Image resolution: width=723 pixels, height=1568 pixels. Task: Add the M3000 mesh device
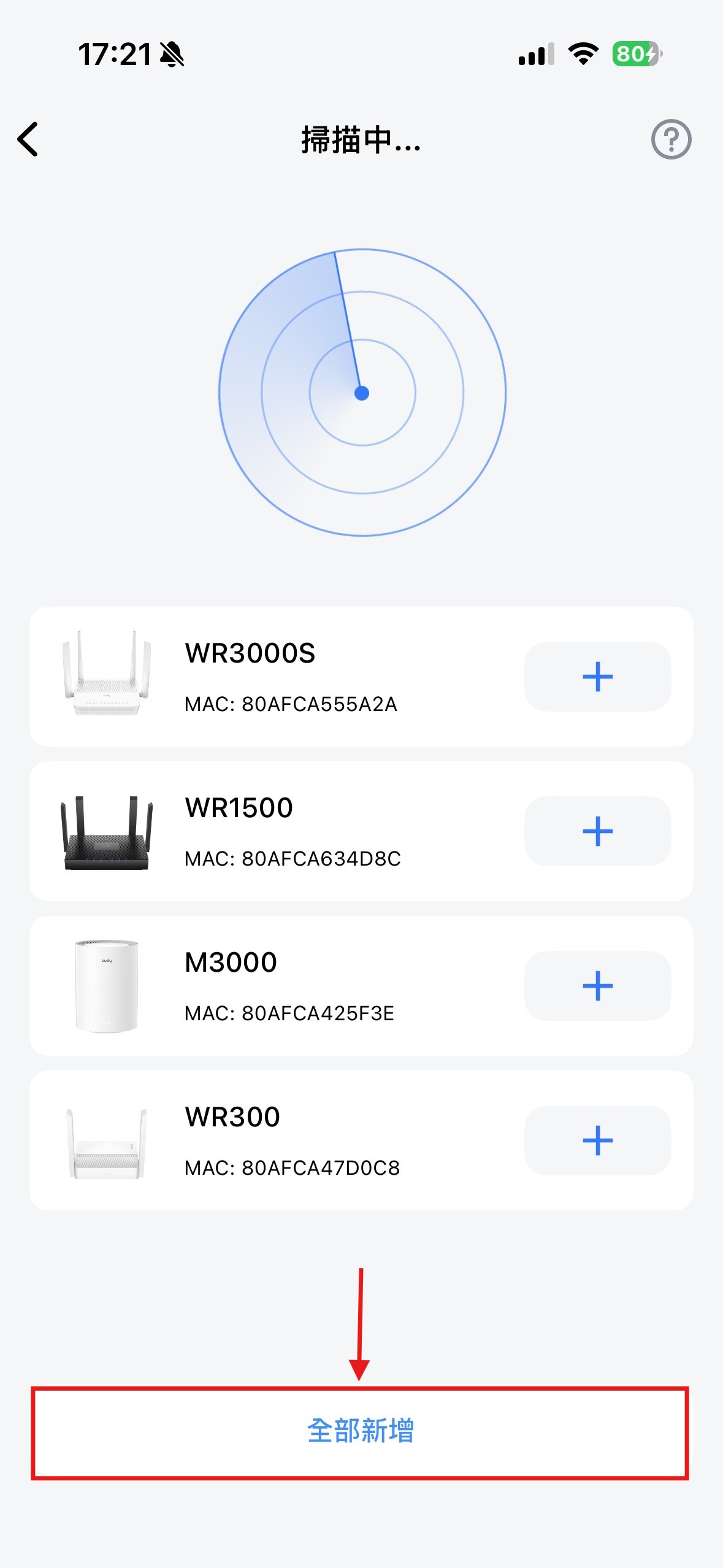coord(597,986)
